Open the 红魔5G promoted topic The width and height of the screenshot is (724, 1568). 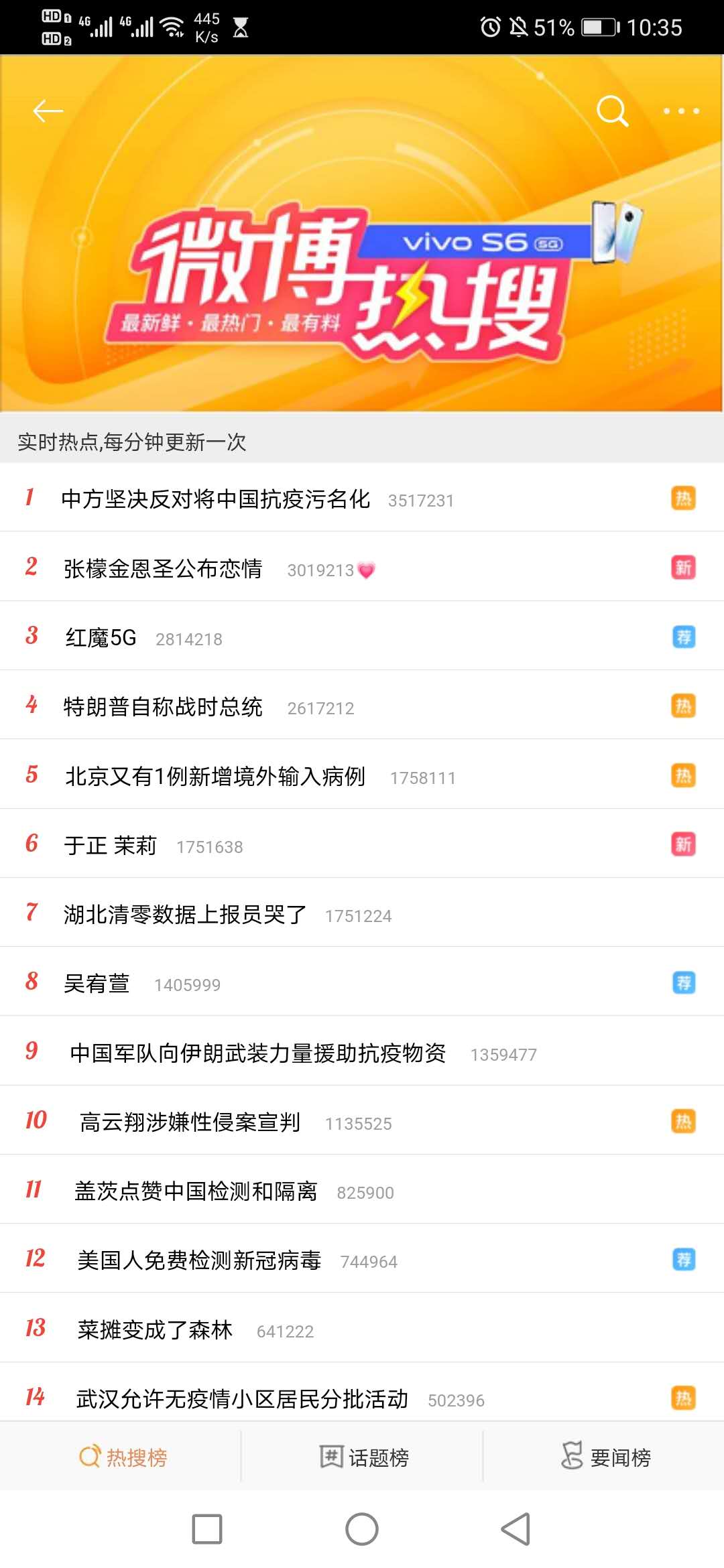(101, 638)
